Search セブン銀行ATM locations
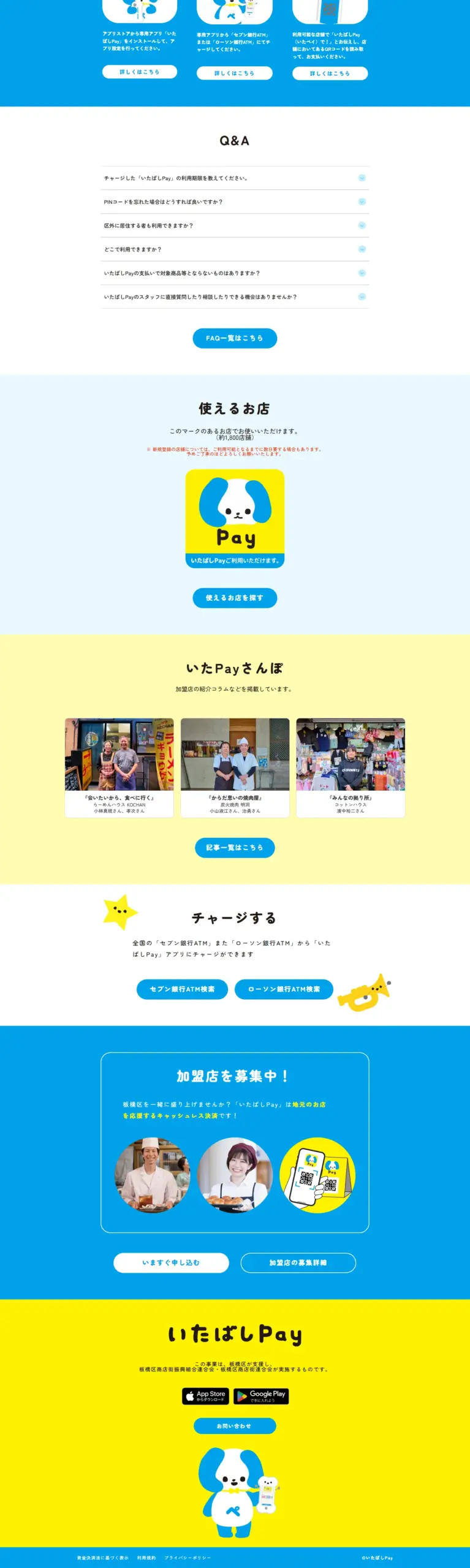470x1568 pixels. coord(182,989)
